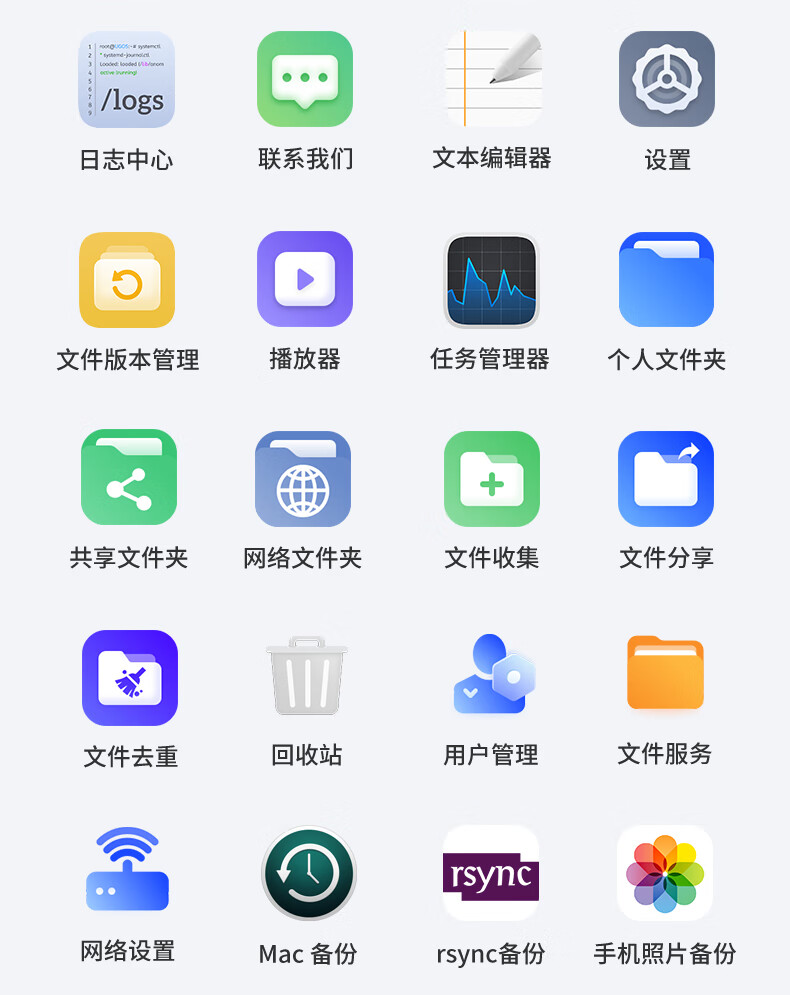Open the 联系我们 contact app
This screenshot has width=790, height=995.
305,79
